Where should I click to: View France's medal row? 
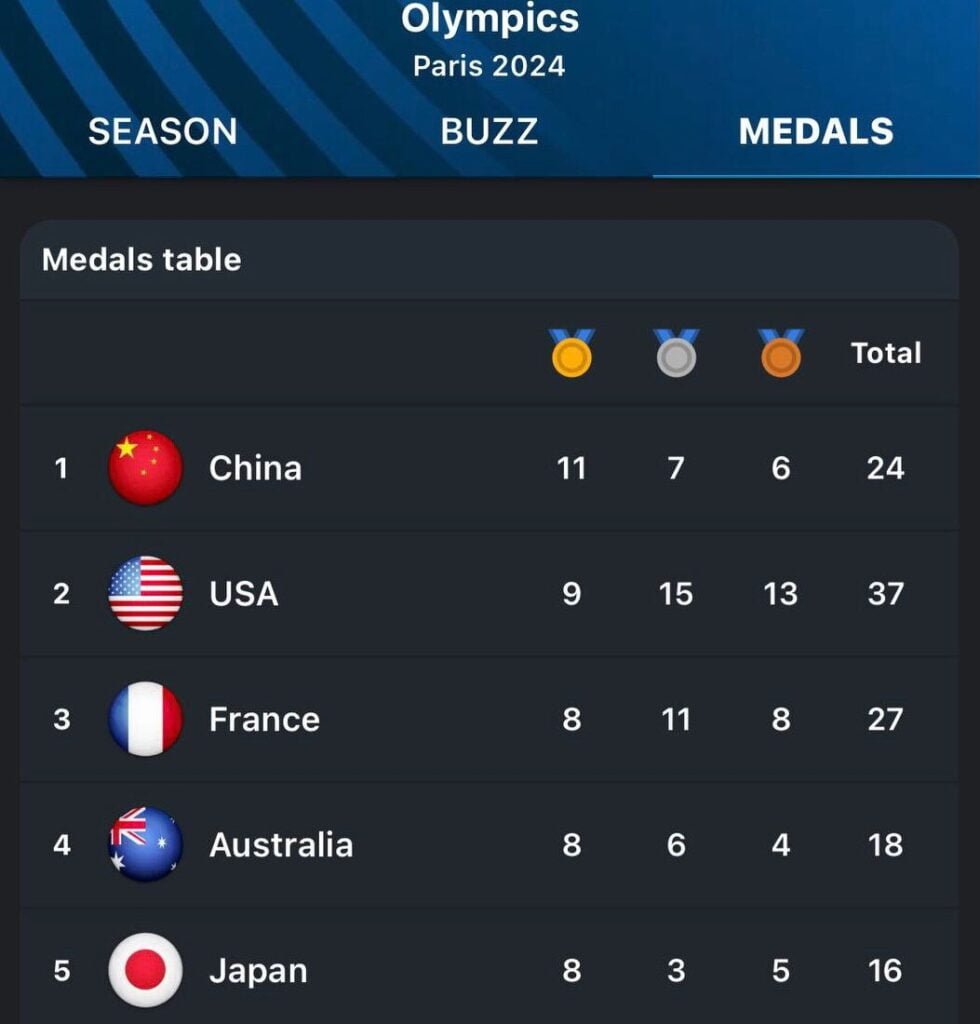point(489,719)
